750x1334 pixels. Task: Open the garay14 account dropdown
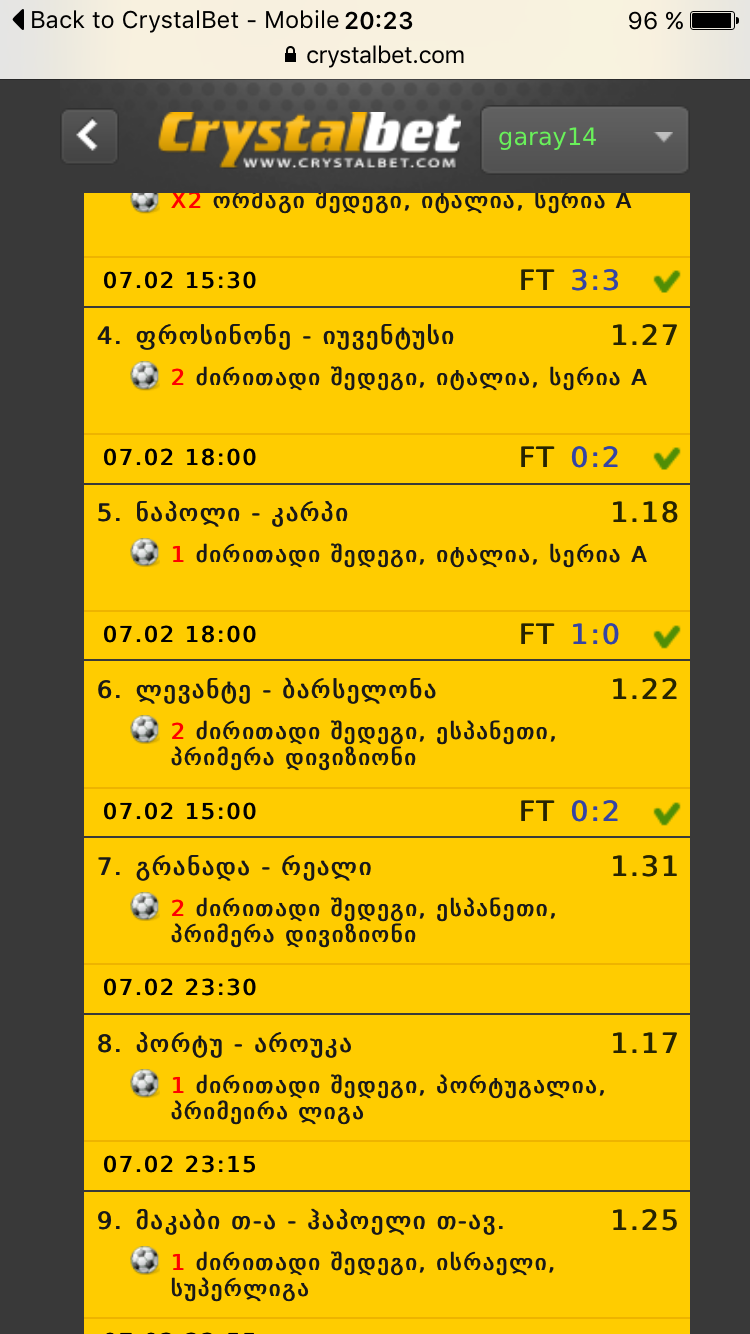click(x=584, y=139)
